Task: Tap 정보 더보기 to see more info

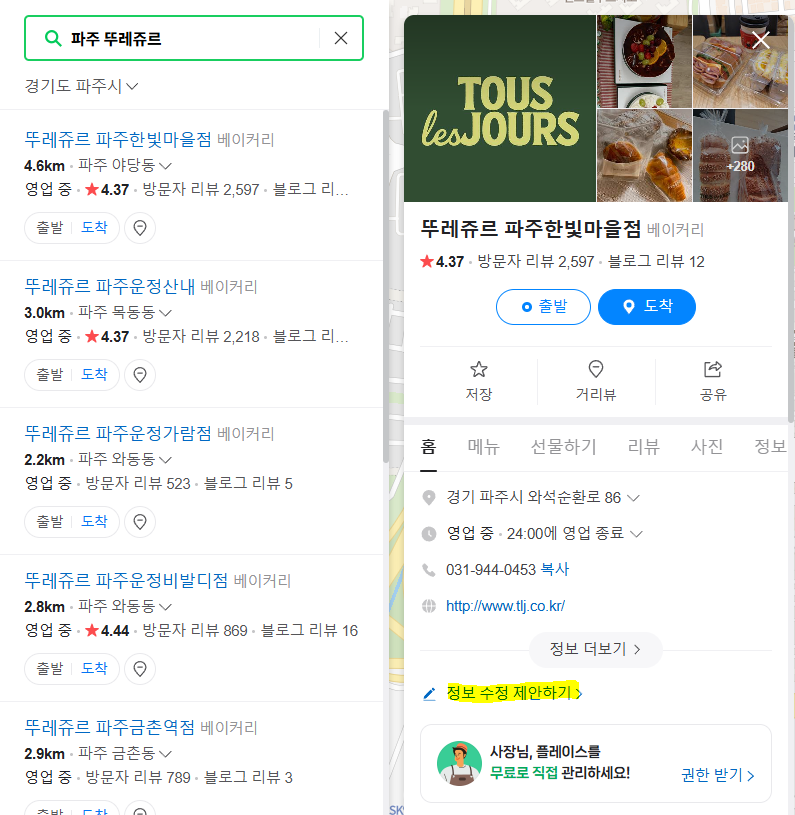Action: point(595,649)
